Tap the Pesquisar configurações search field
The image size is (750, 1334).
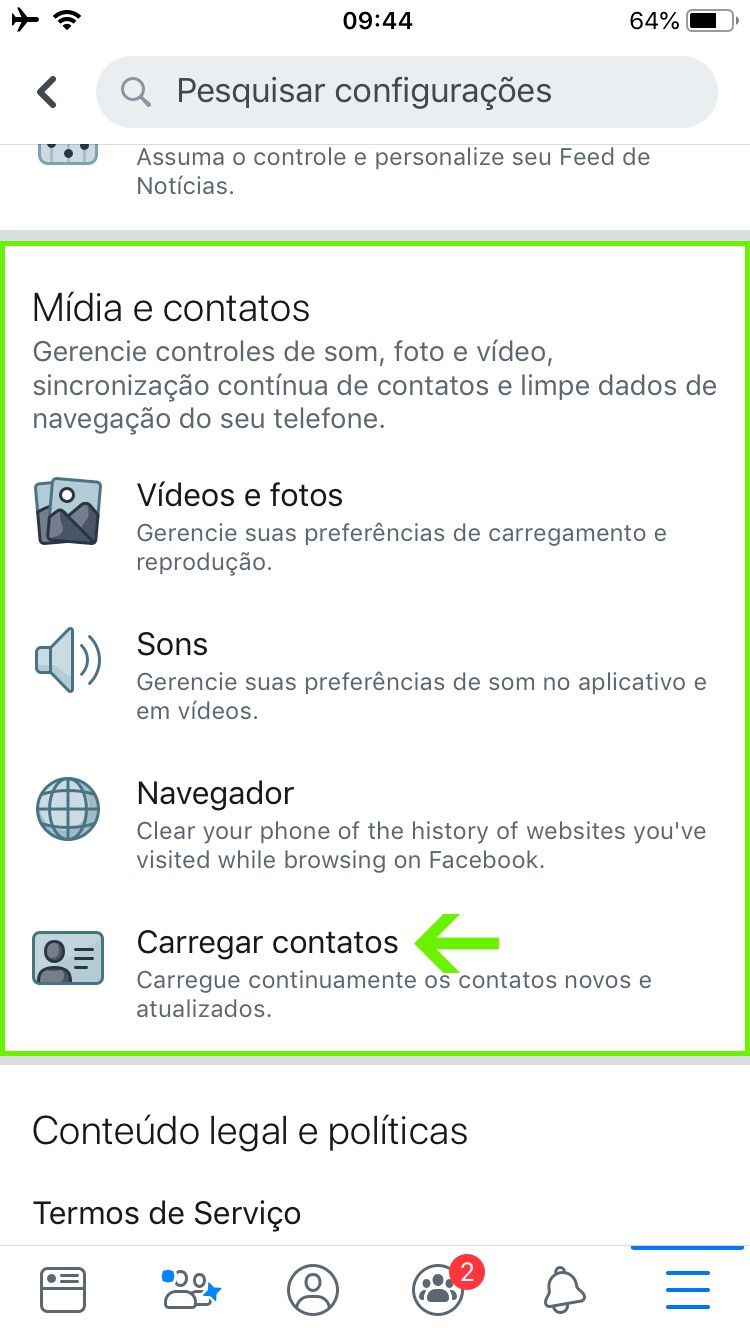tap(406, 92)
